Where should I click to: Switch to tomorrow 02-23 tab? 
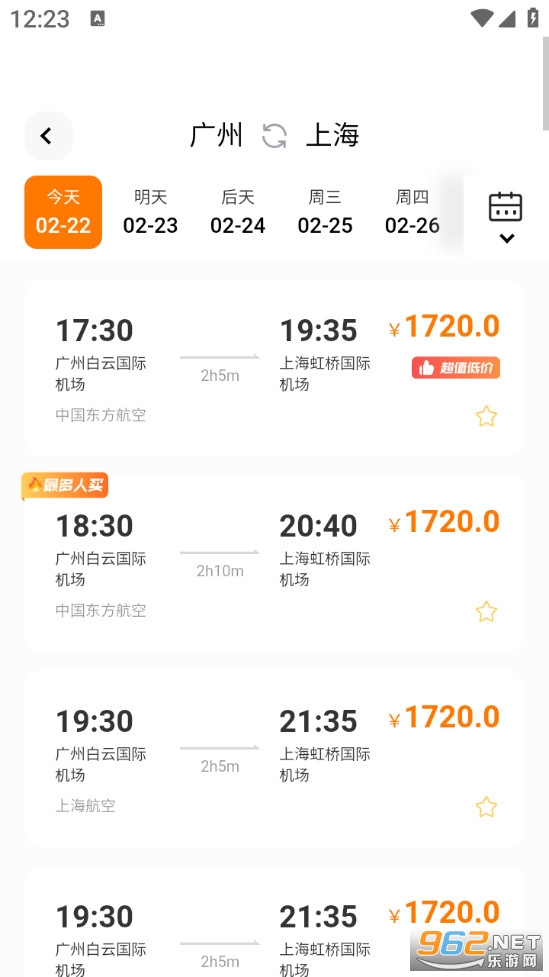pyautogui.click(x=150, y=212)
